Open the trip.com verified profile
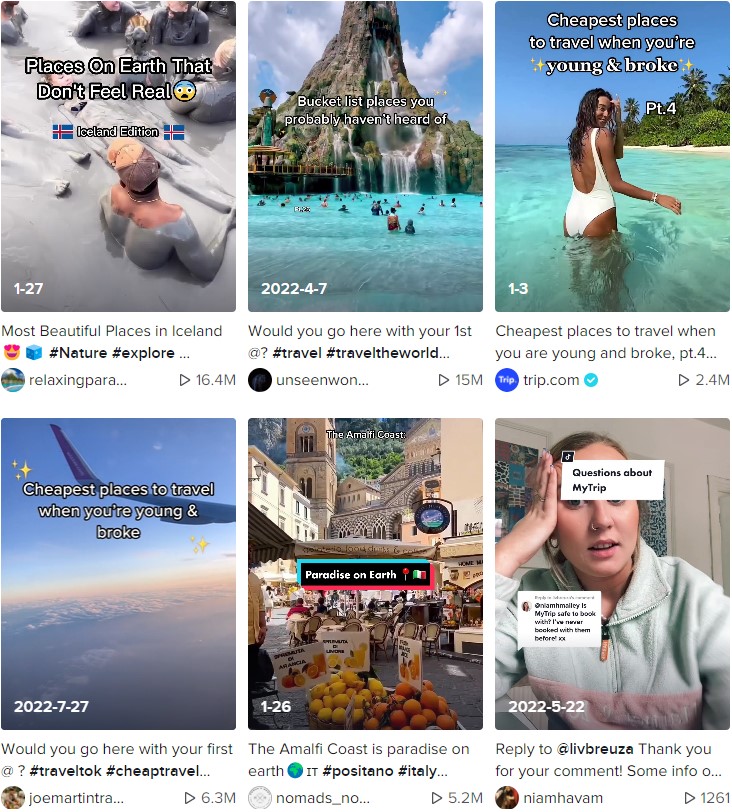Screen dimensions: 732x812 552,380
